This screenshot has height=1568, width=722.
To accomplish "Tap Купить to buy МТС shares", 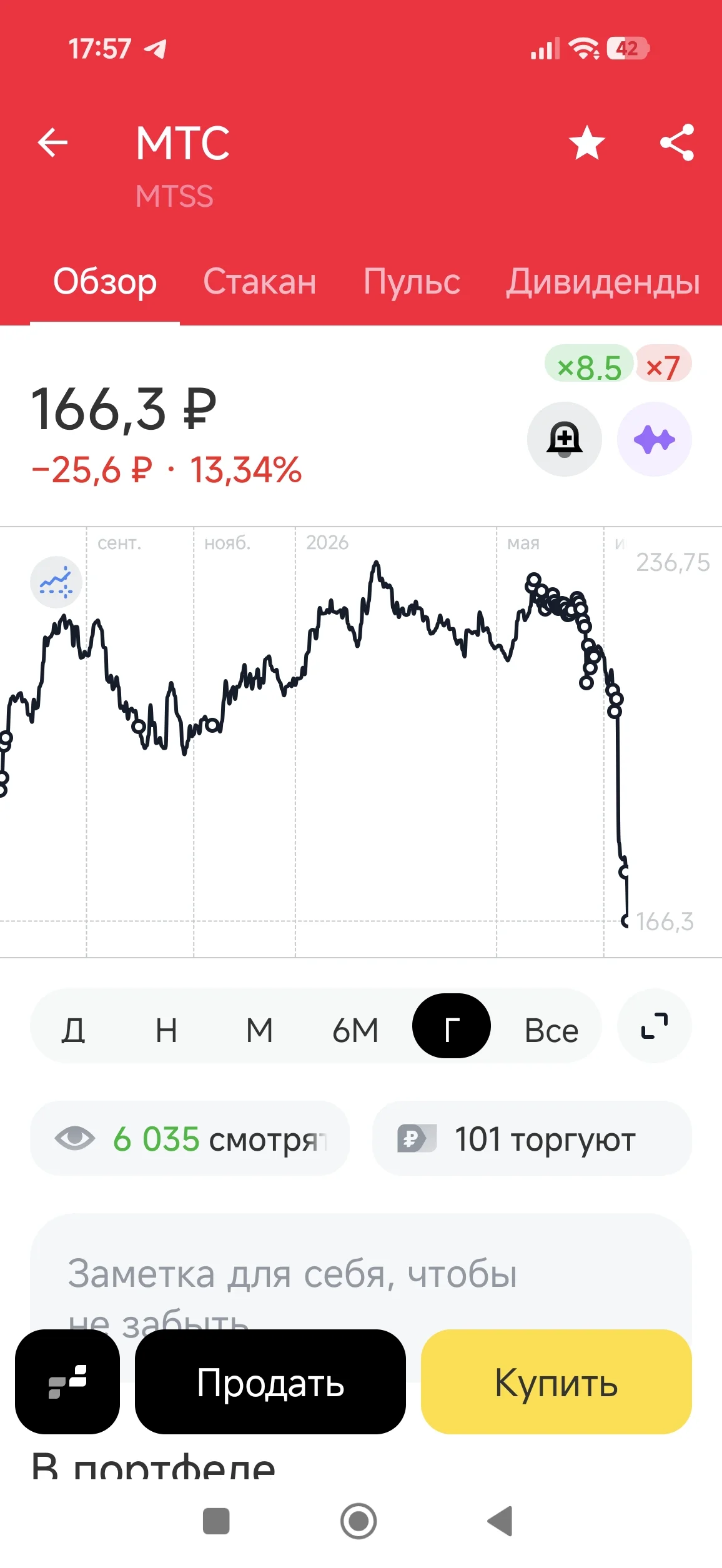I will point(556,1382).
